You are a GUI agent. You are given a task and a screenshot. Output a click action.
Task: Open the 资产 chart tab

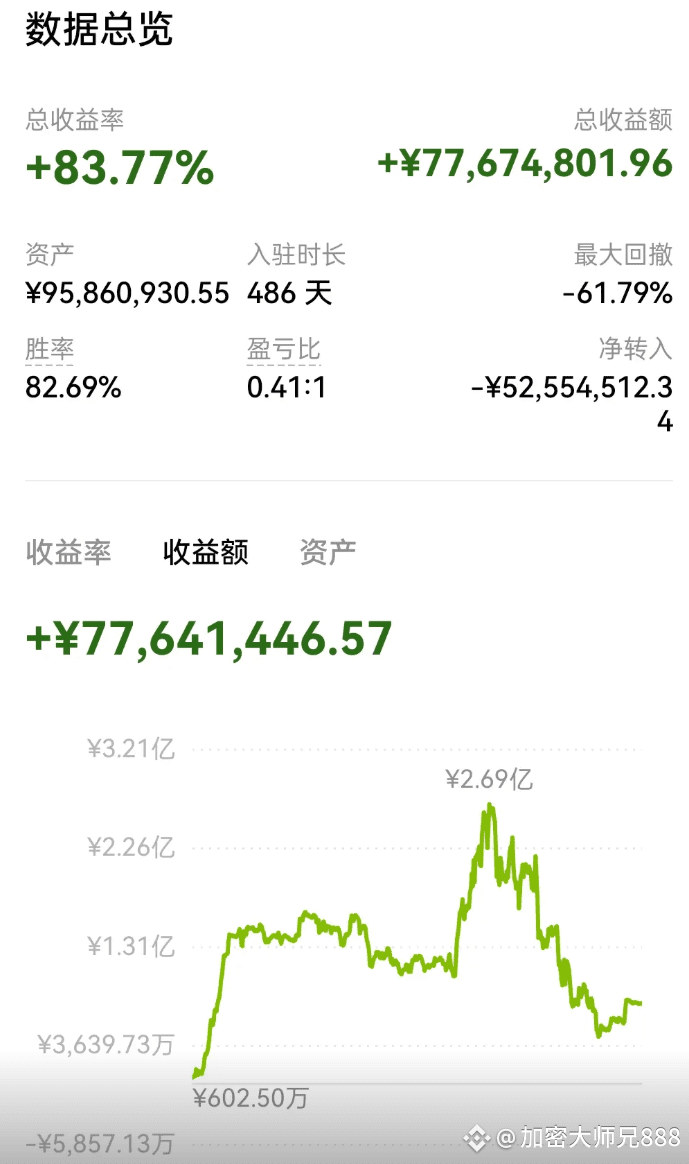click(x=328, y=552)
